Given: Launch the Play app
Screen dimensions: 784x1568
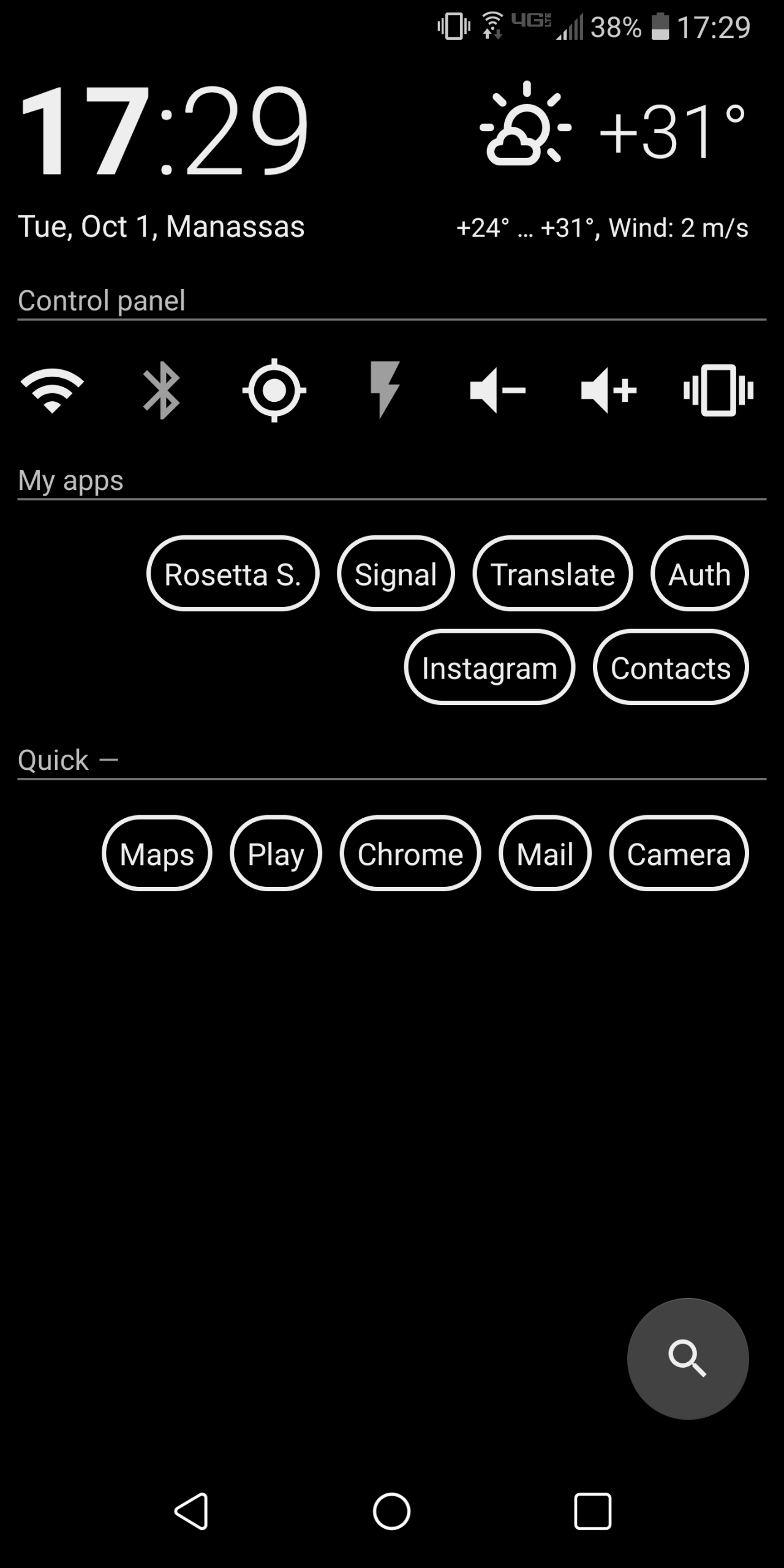Looking at the screenshot, I should point(276,854).
